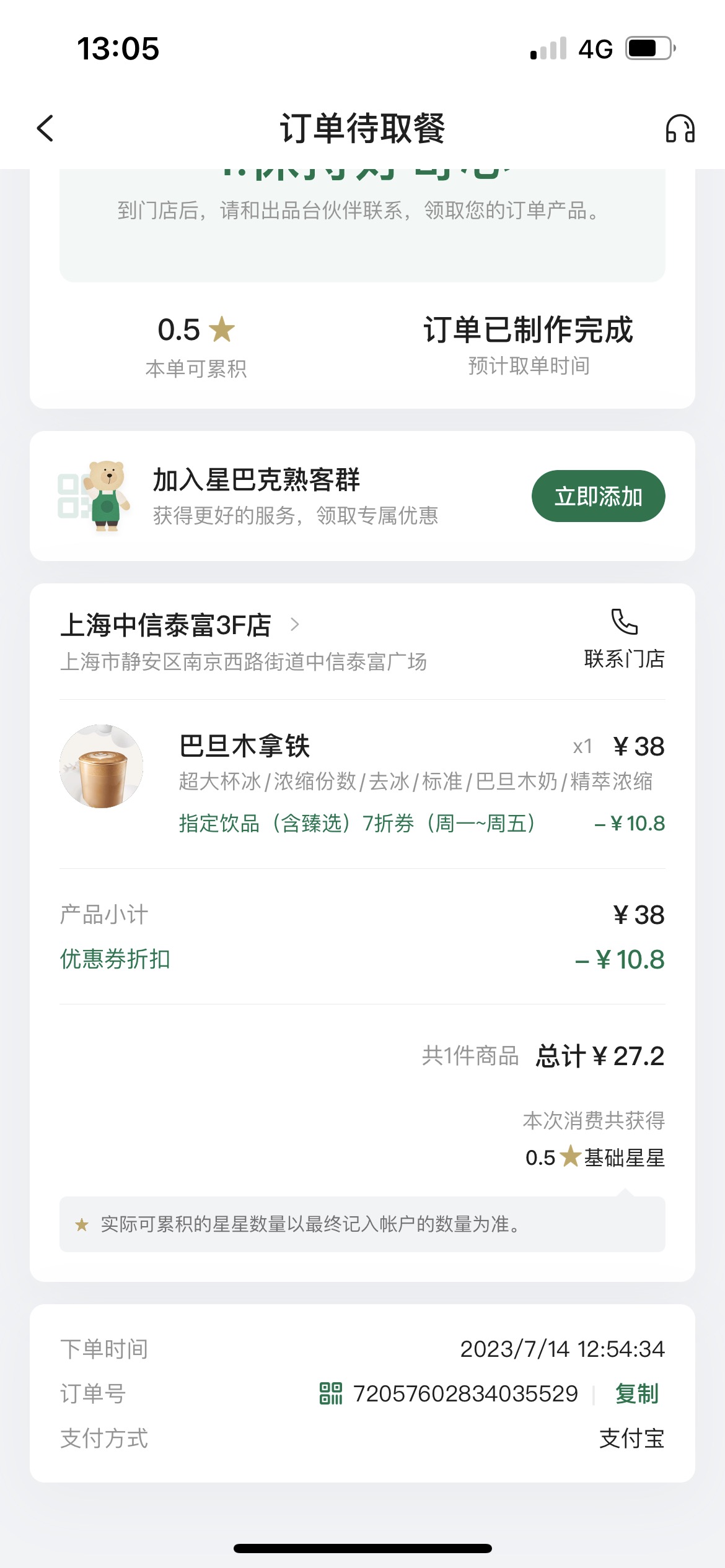Viewport: 725px width, 1568px height.
Task: Go back using the top-left arrow
Action: pyautogui.click(x=45, y=128)
